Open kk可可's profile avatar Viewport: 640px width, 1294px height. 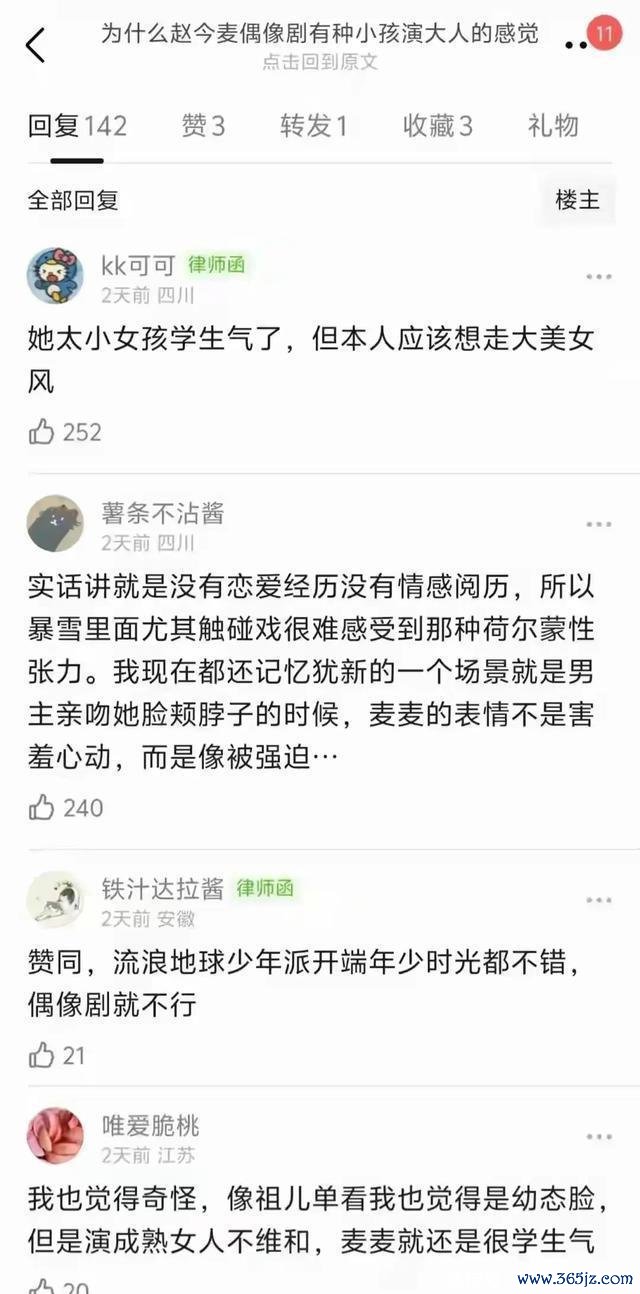(55, 277)
